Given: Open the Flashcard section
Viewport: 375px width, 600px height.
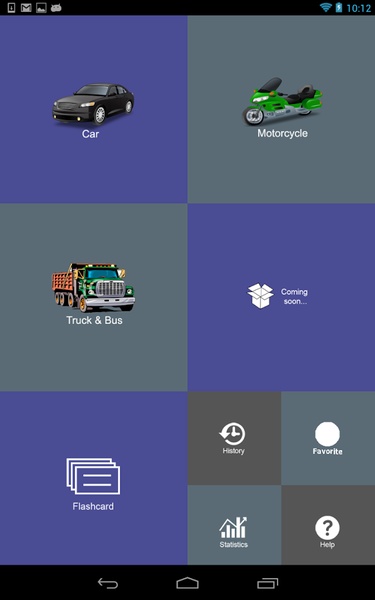Looking at the screenshot, I should click(93, 478).
